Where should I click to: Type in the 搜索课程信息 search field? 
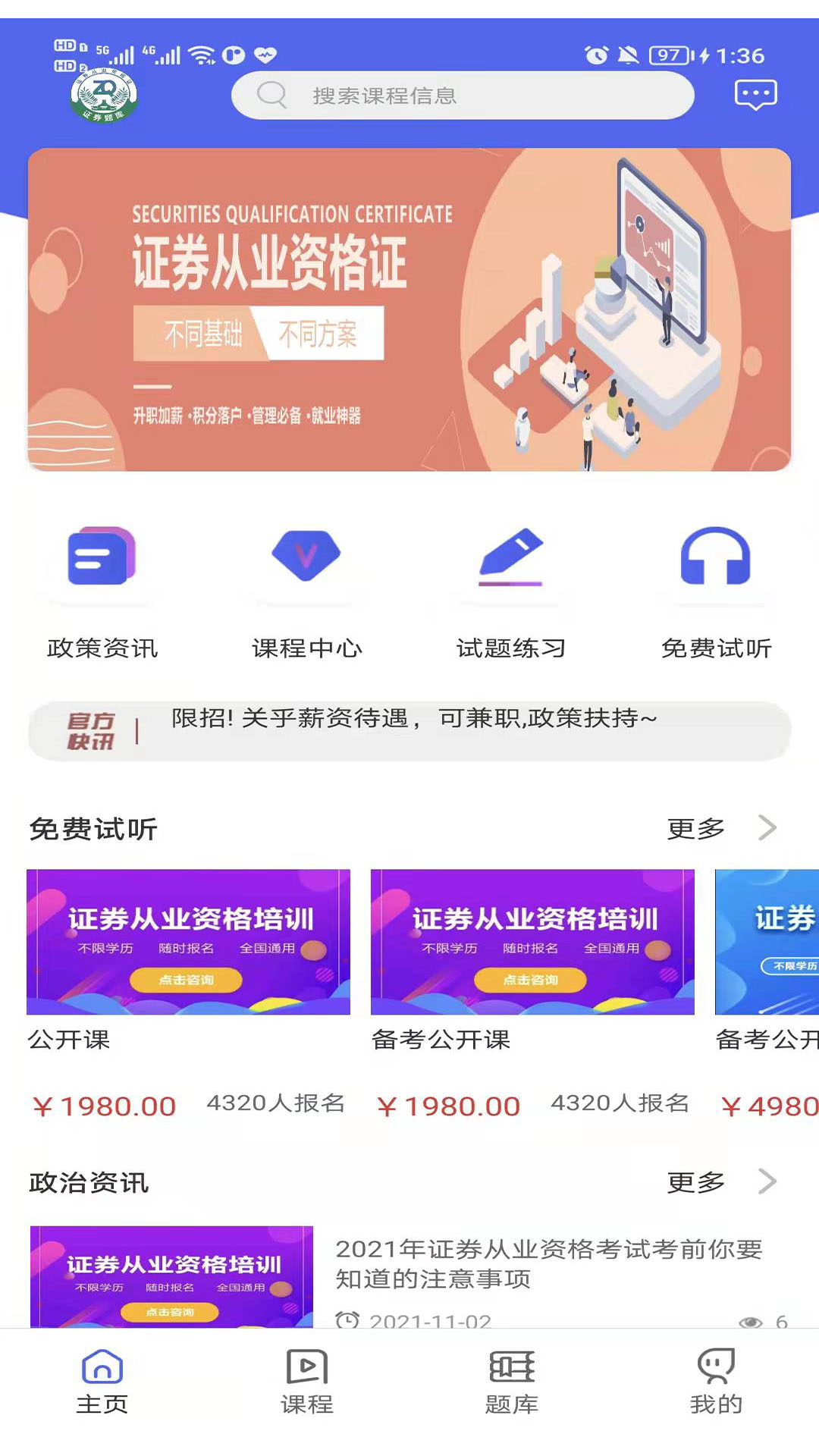[x=464, y=95]
